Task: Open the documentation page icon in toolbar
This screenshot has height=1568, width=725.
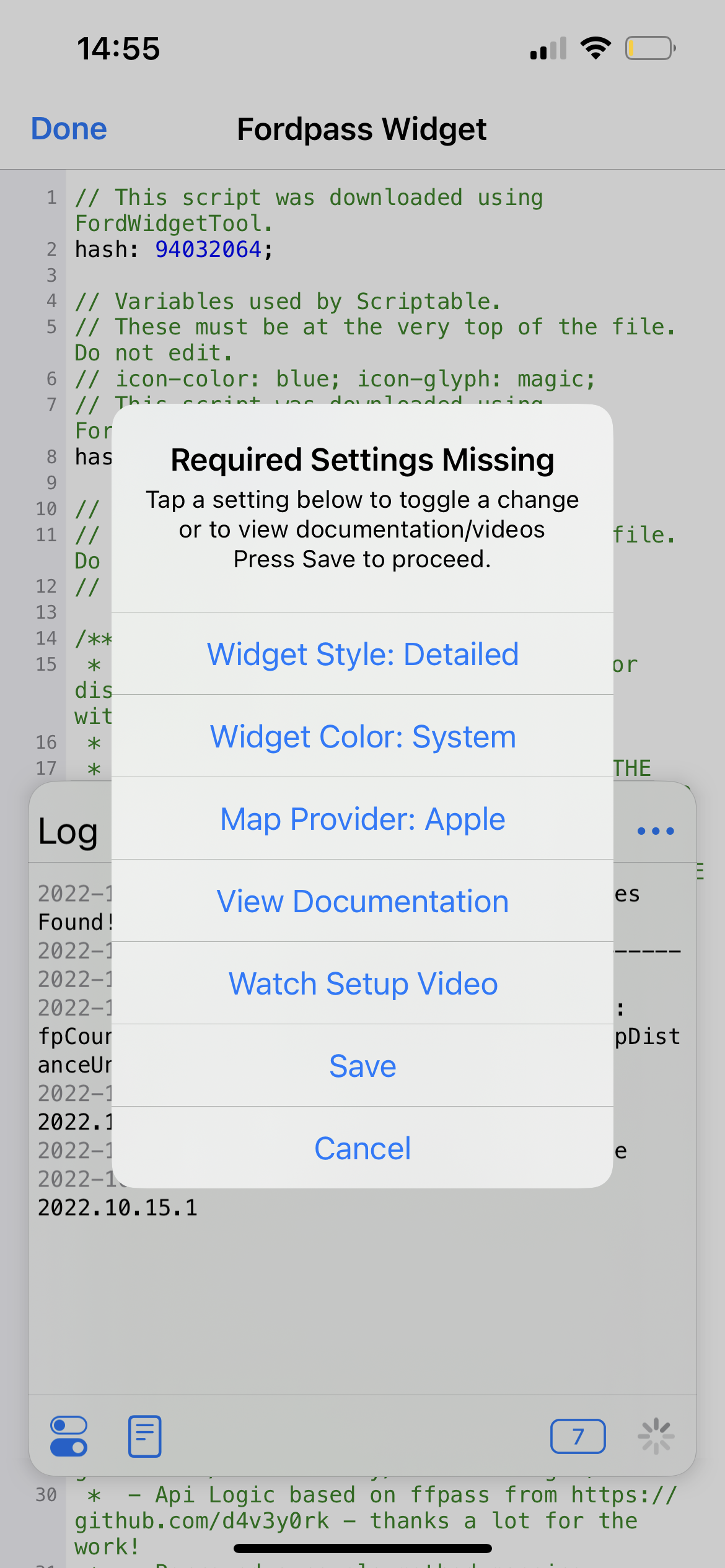Action: coord(145,1435)
